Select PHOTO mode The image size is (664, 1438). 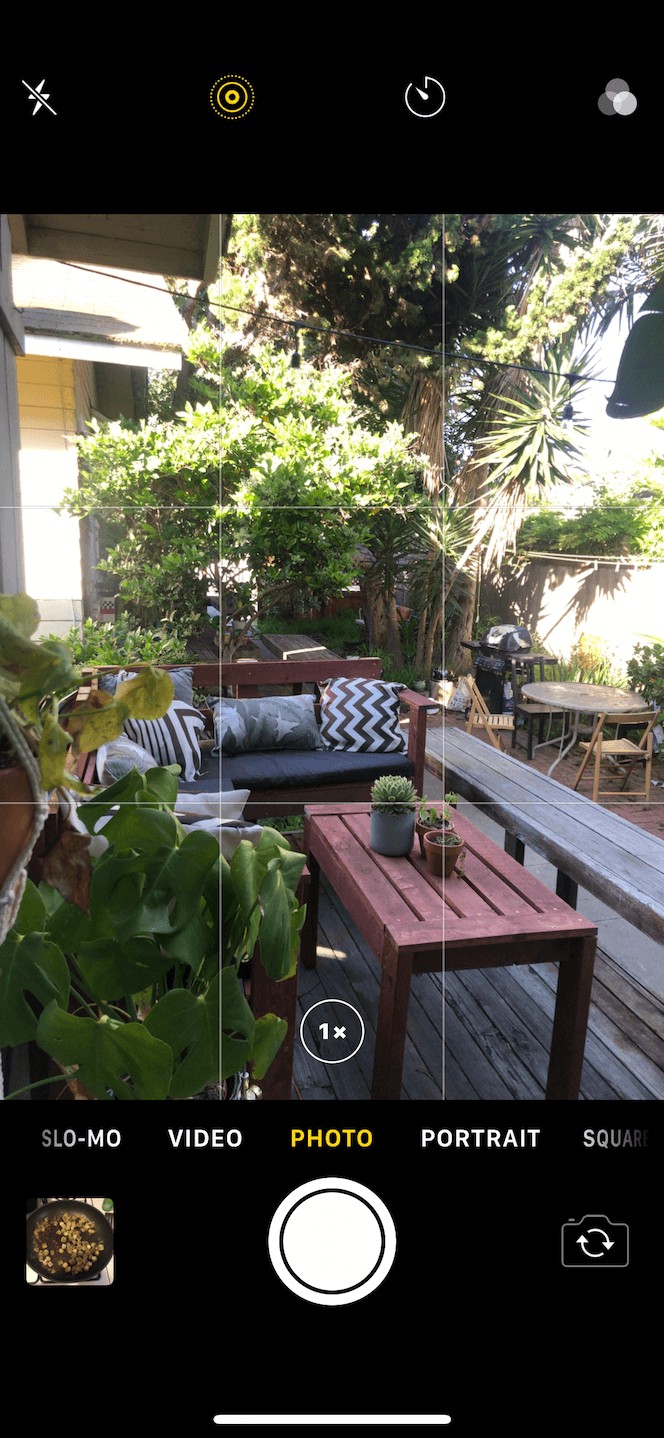(x=332, y=1138)
